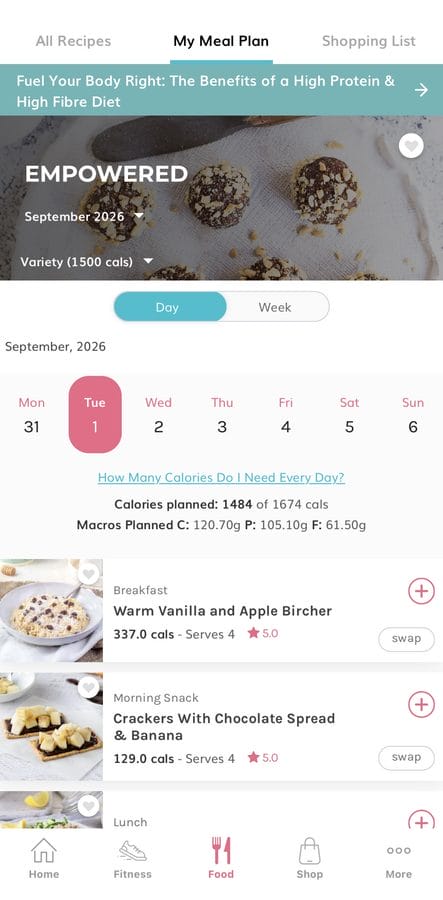
Task: Open the More menu
Action: (x=399, y=858)
